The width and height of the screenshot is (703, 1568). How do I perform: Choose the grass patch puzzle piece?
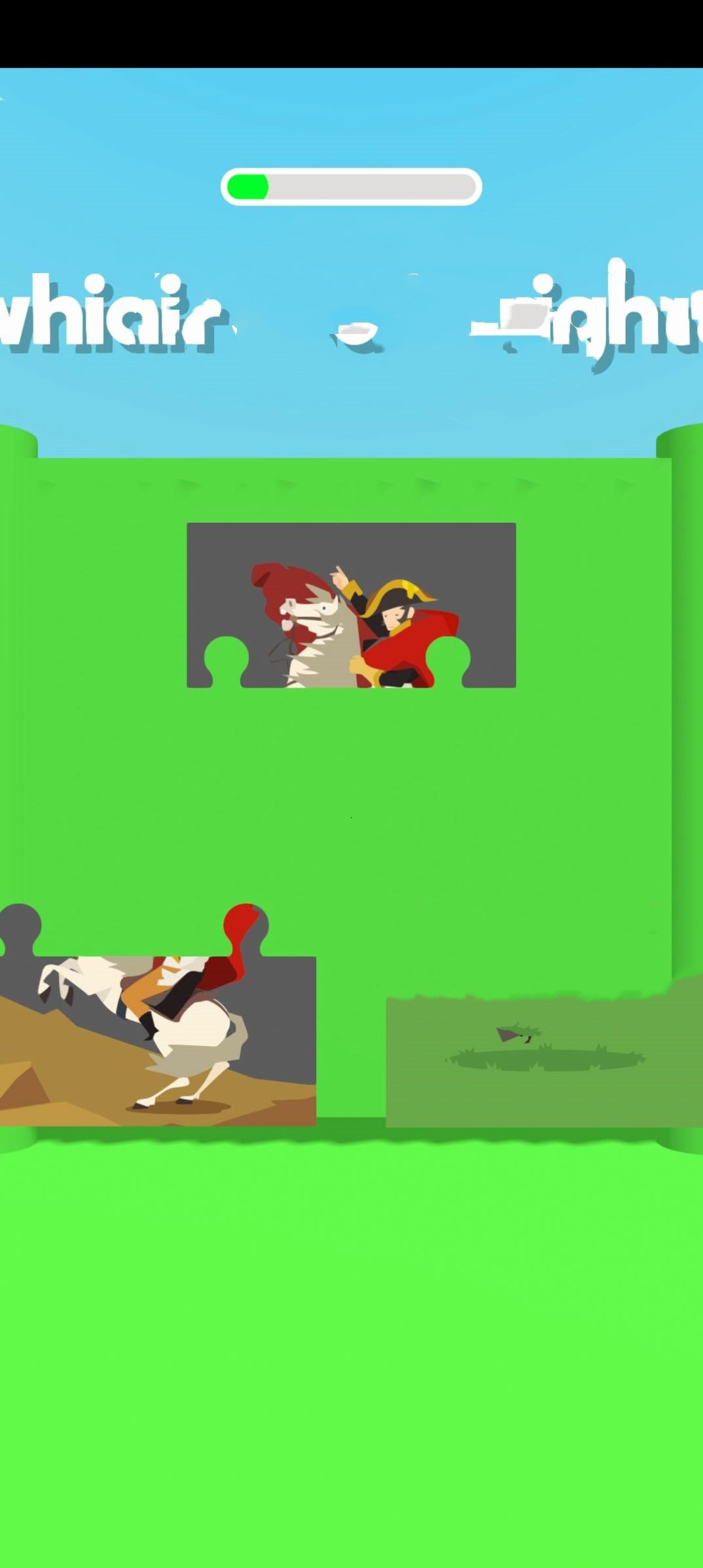click(x=543, y=1061)
